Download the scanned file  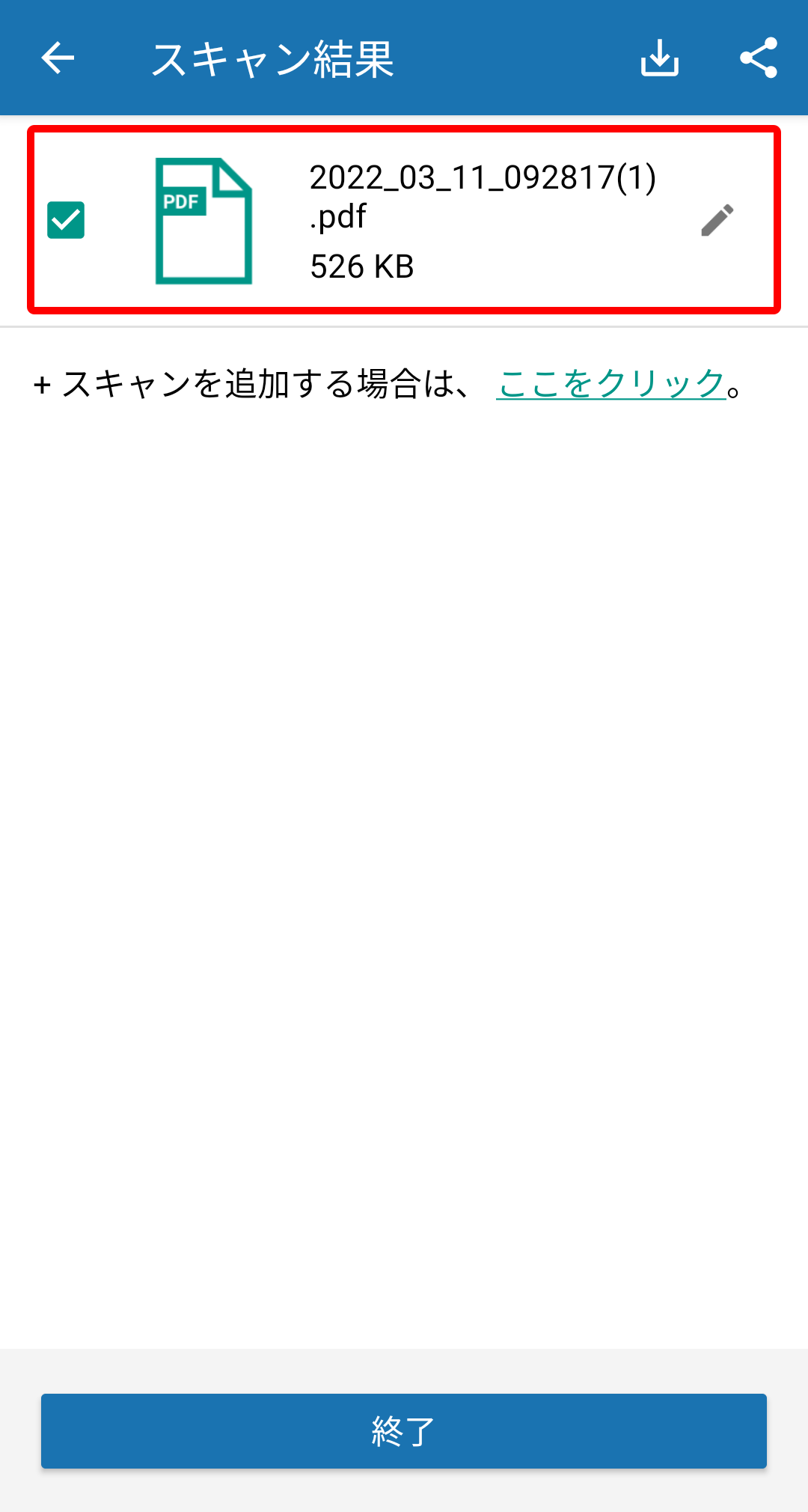click(659, 58)
